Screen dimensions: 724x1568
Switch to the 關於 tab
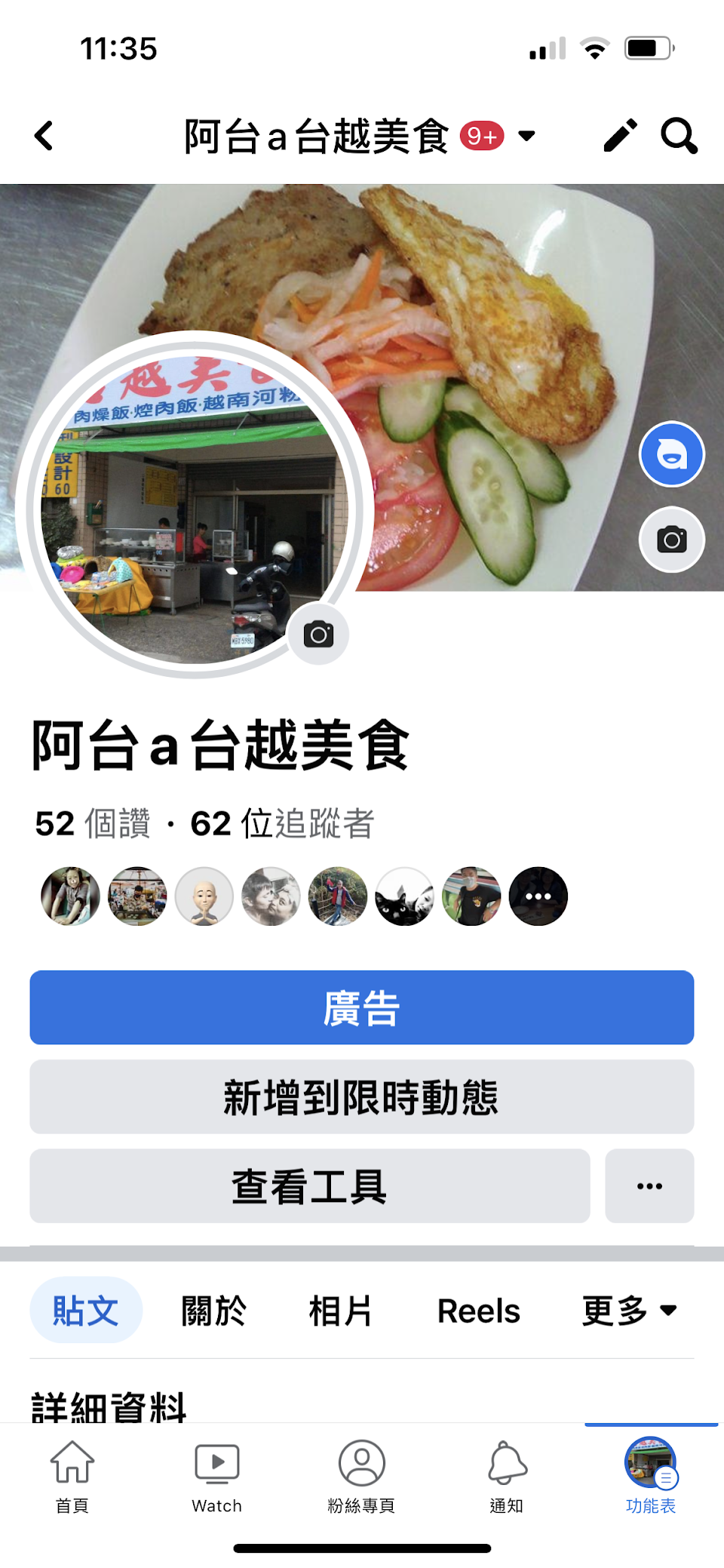(x=213, y=1311)
